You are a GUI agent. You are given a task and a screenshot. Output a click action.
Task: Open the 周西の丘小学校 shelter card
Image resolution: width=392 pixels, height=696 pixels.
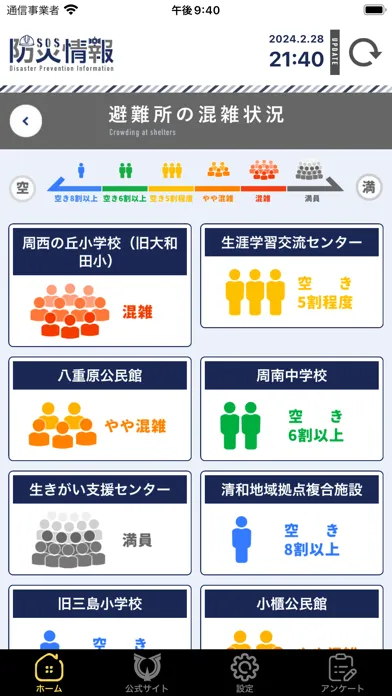pos(100,285)
